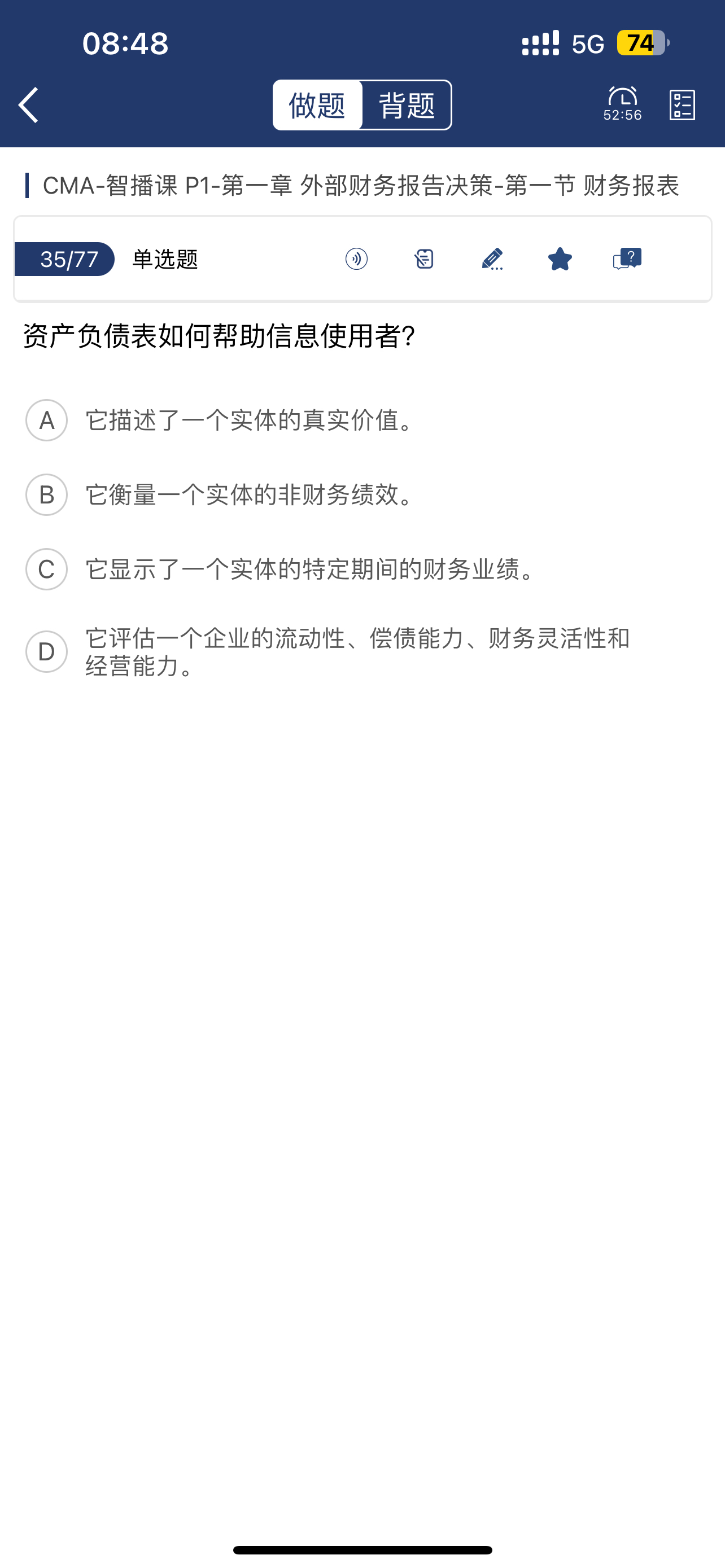725x1568 pixels.
Task: Select the 做题 mode tab
Action: (317, 104)
